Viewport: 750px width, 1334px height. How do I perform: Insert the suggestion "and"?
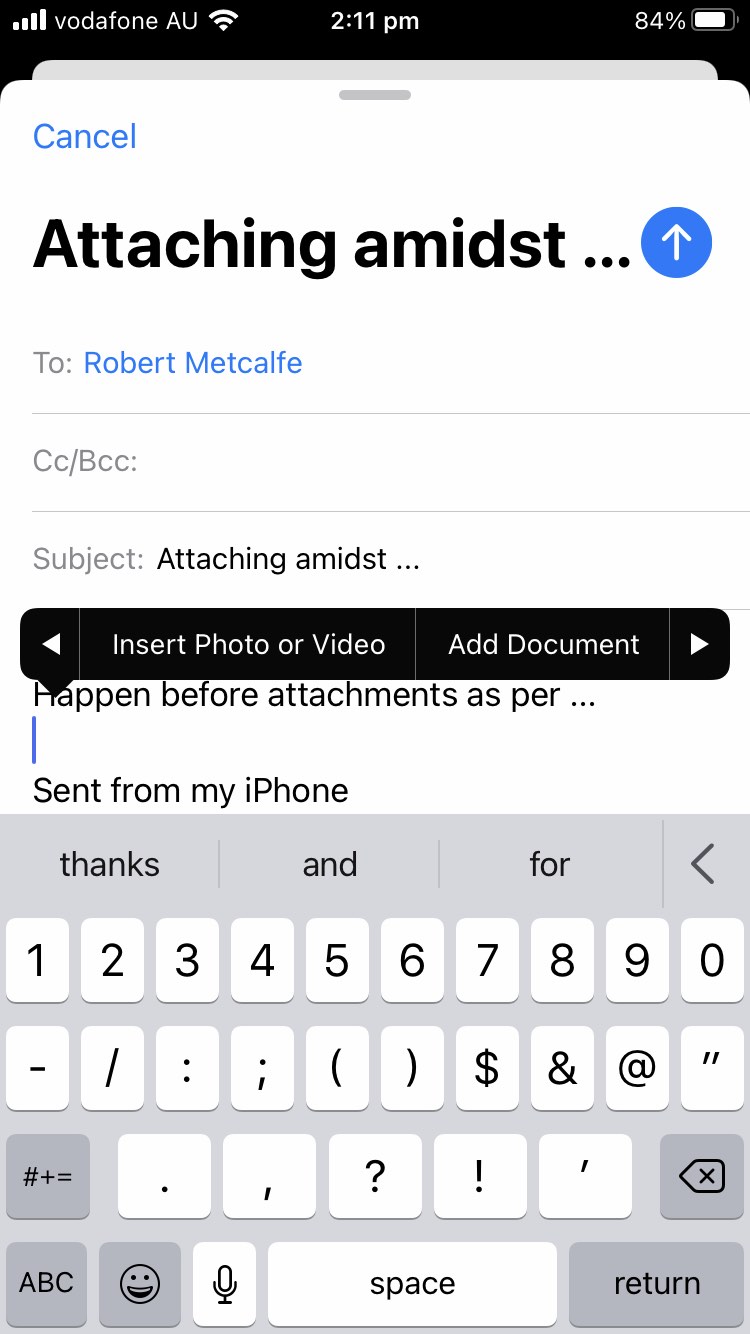point(330,864)
